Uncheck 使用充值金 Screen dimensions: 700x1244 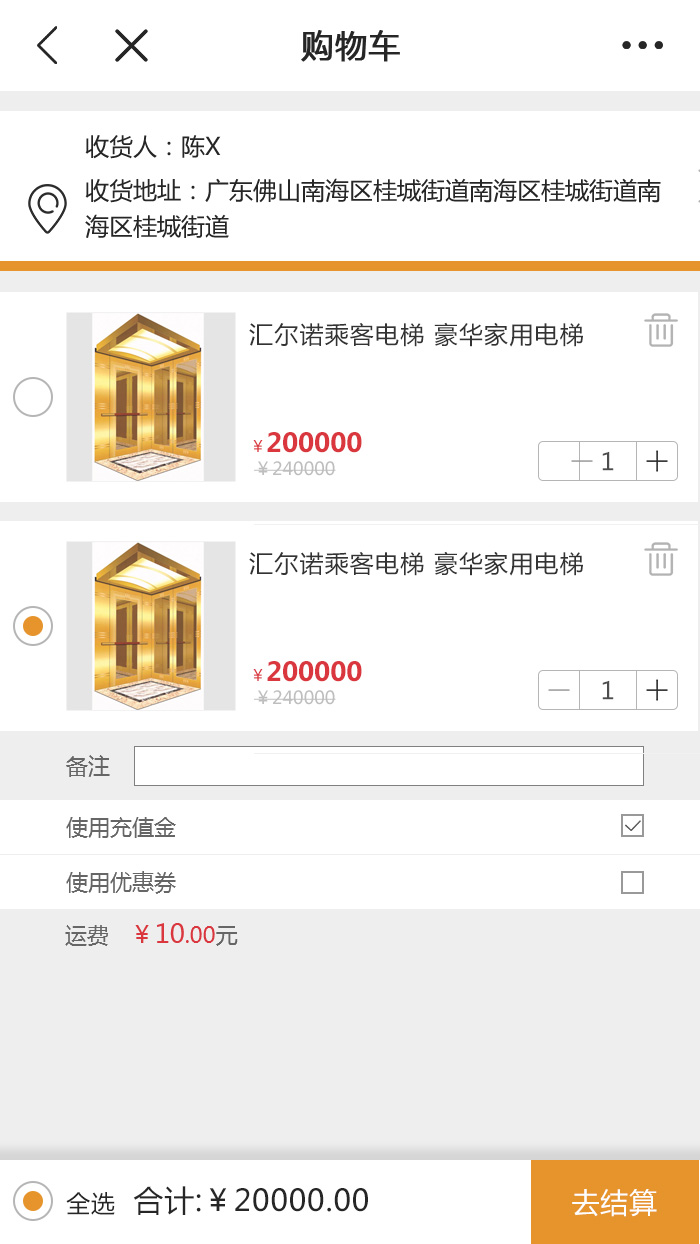click(x=632, y=826)
